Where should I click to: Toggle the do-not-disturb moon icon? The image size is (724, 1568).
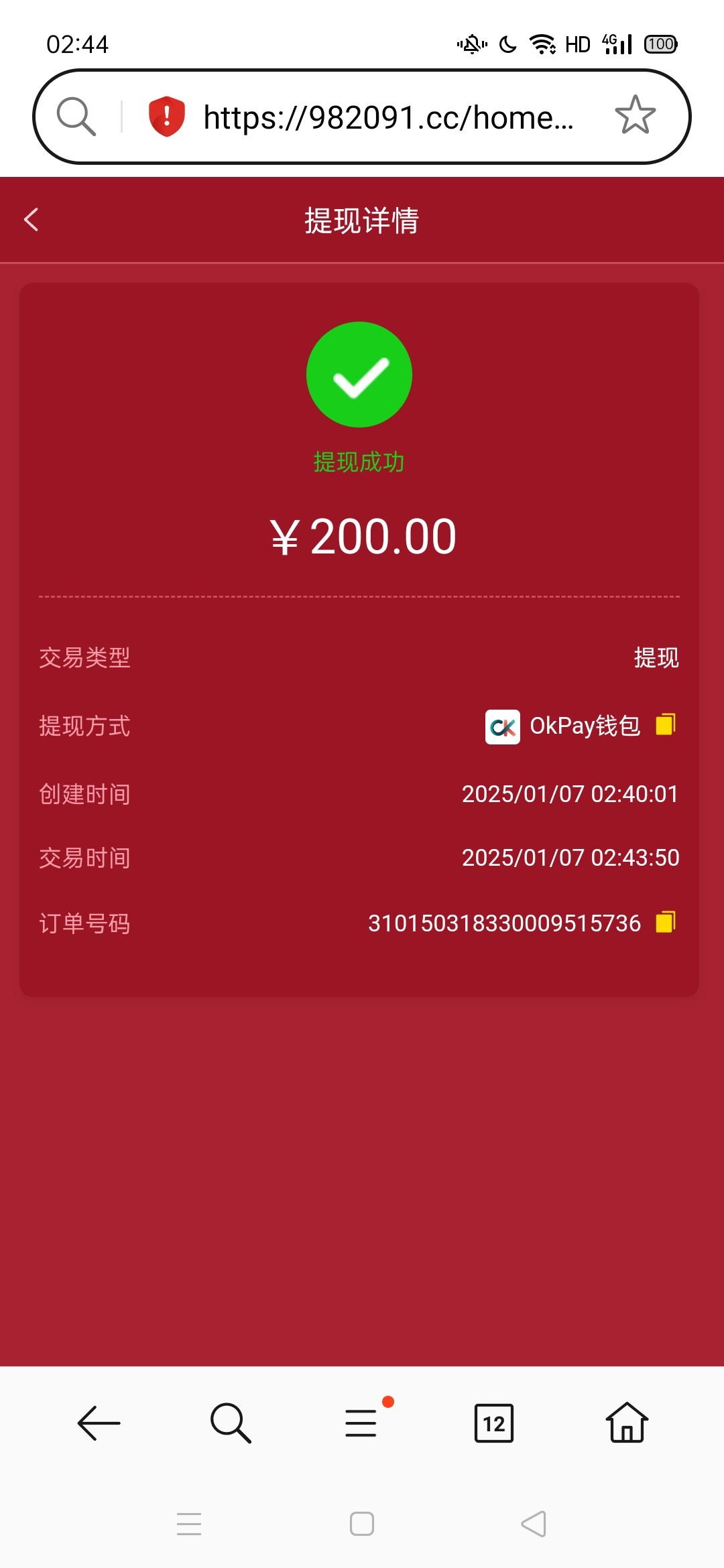pyautogui.click(x=507, y=43)
